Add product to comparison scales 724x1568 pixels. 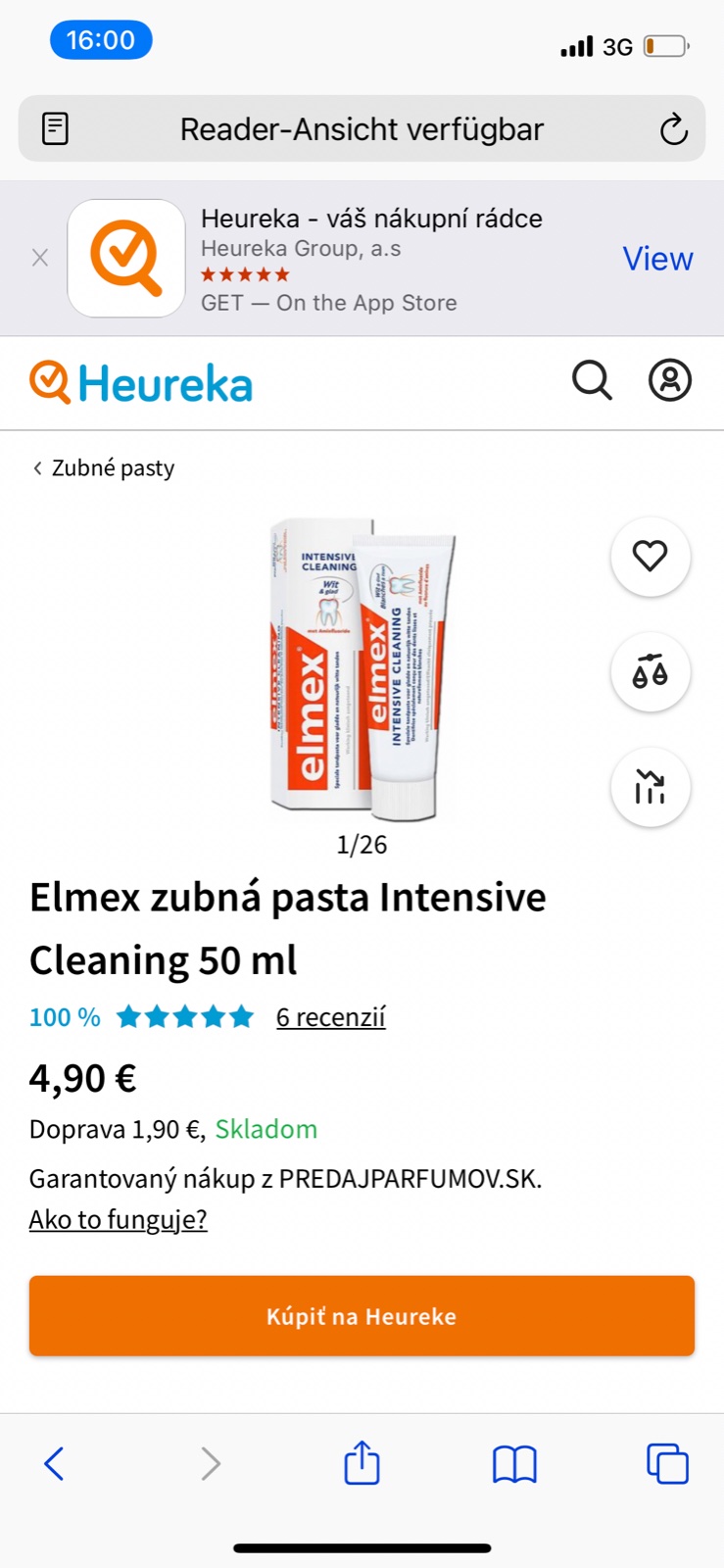point(651,672)
